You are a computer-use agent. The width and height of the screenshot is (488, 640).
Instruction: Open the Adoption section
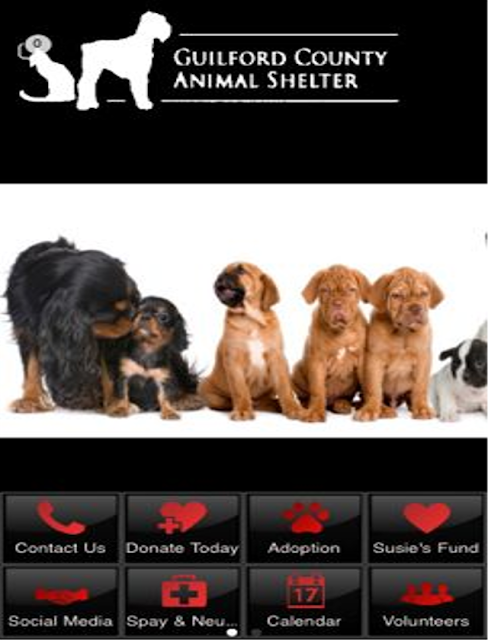[304, 528]
